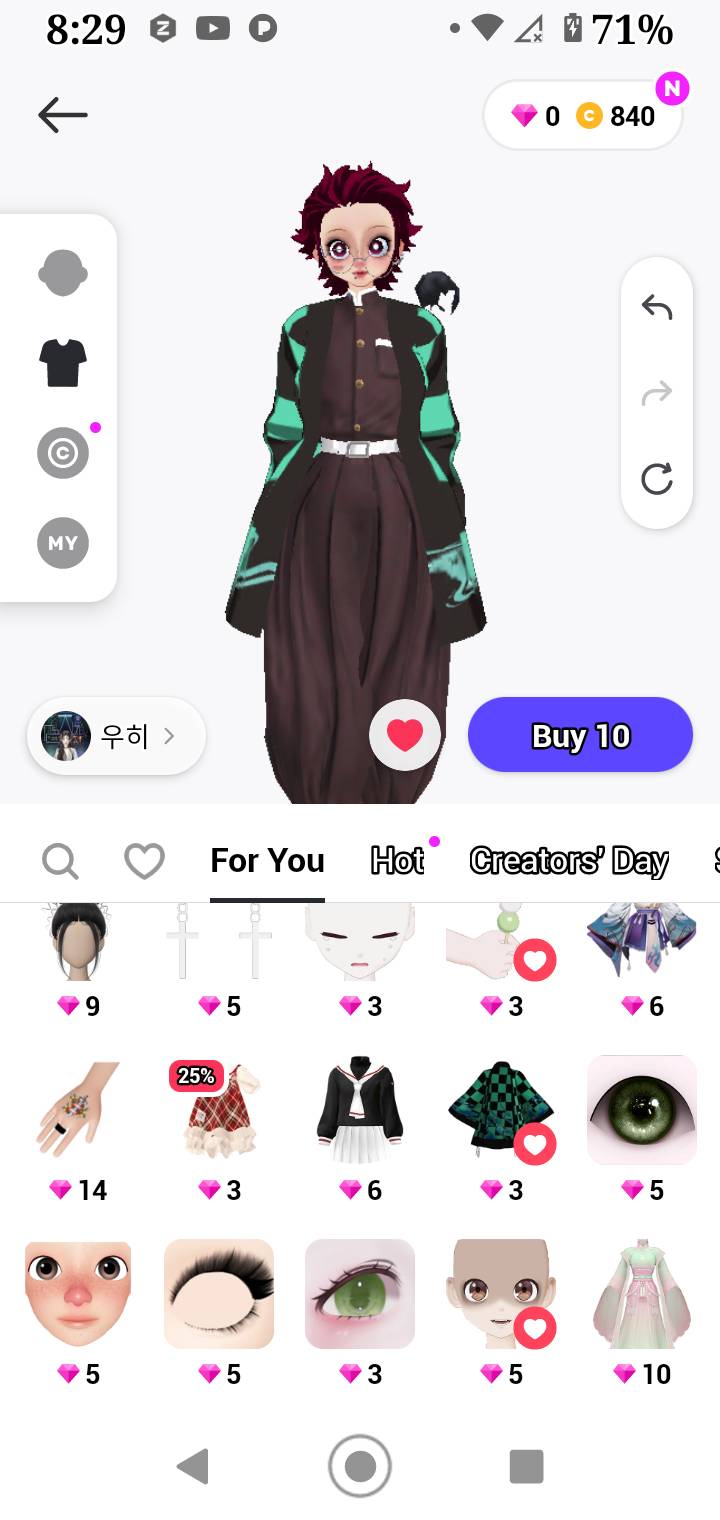Image resolution: width=720 pixels, height=1520 pixels.
Task: Select the green eye item priced 5
Action: click(641, 1110)
